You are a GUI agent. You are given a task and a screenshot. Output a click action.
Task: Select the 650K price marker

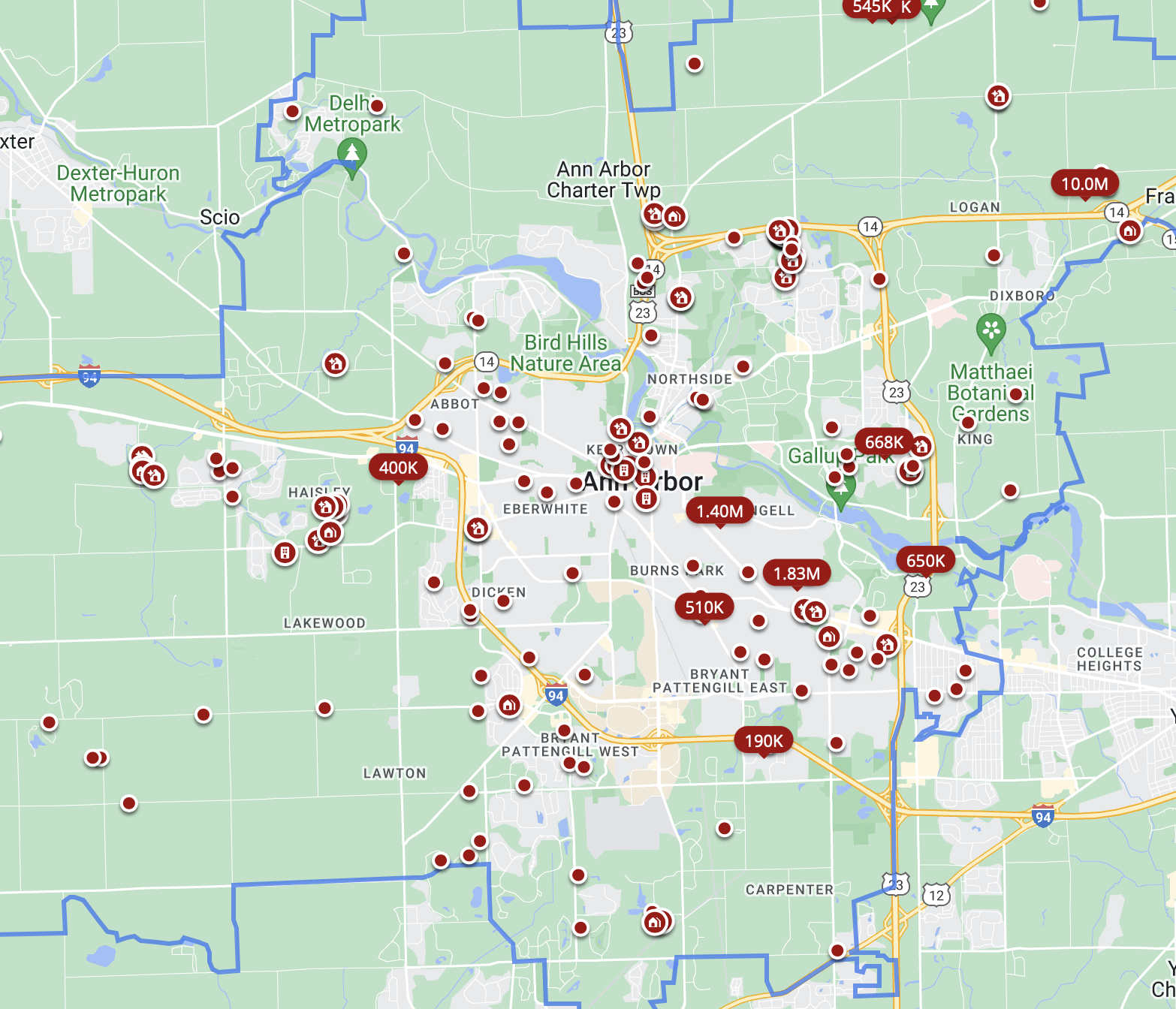tap(925, 561)
